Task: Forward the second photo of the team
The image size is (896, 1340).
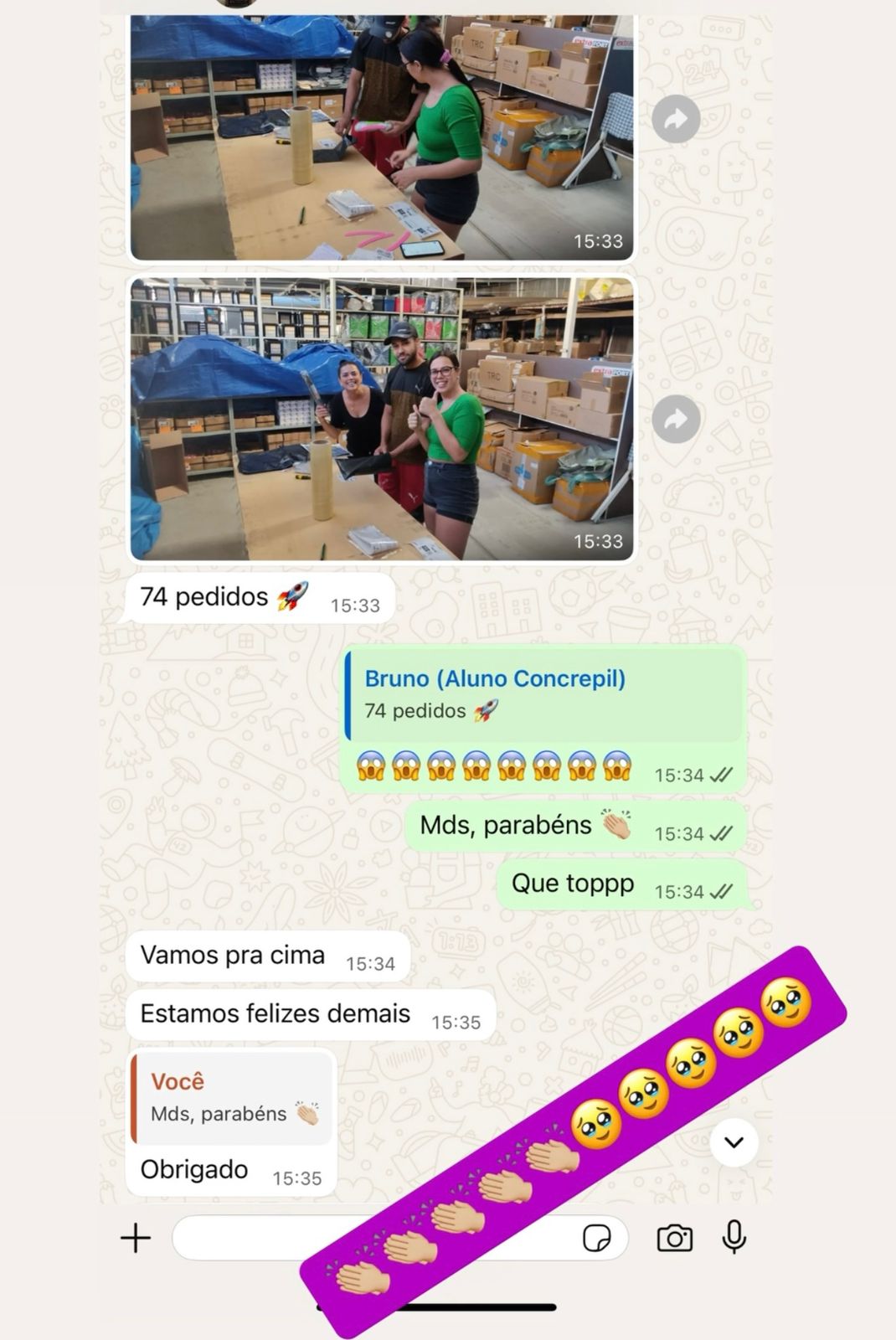Action: pyautogui.click(x=676, y=417)
